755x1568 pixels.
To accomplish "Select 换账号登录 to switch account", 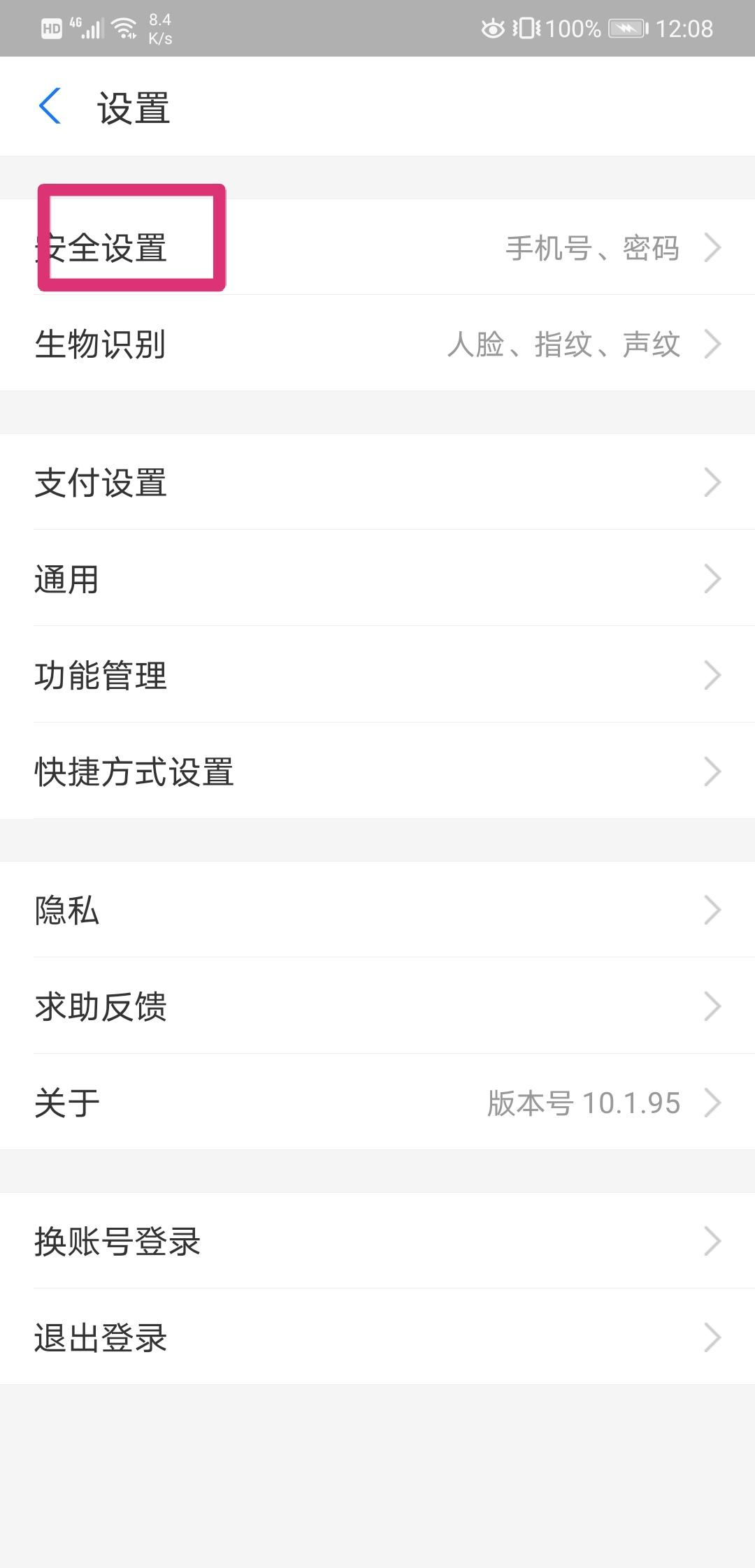I will click(x=377, y=1241).
